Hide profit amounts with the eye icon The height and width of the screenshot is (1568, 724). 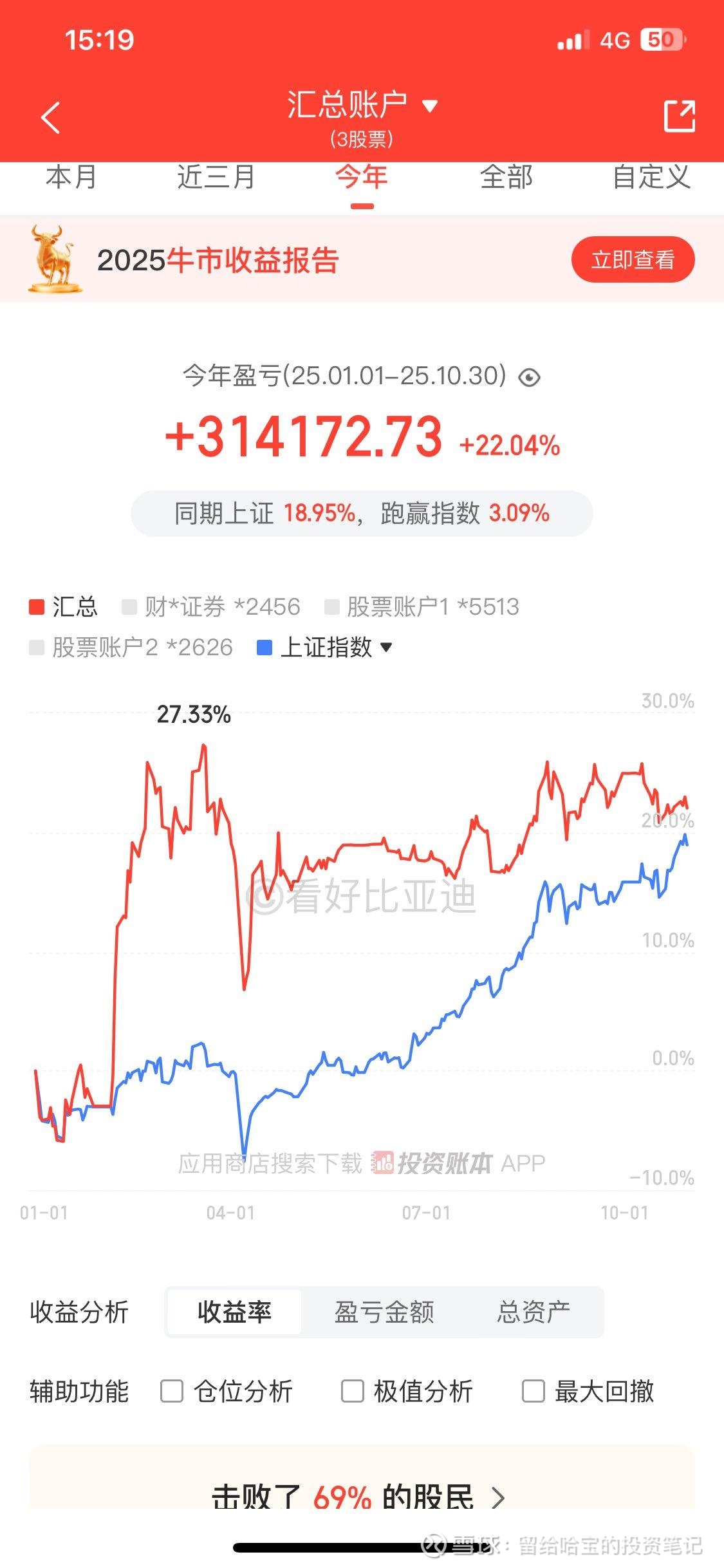529,377
